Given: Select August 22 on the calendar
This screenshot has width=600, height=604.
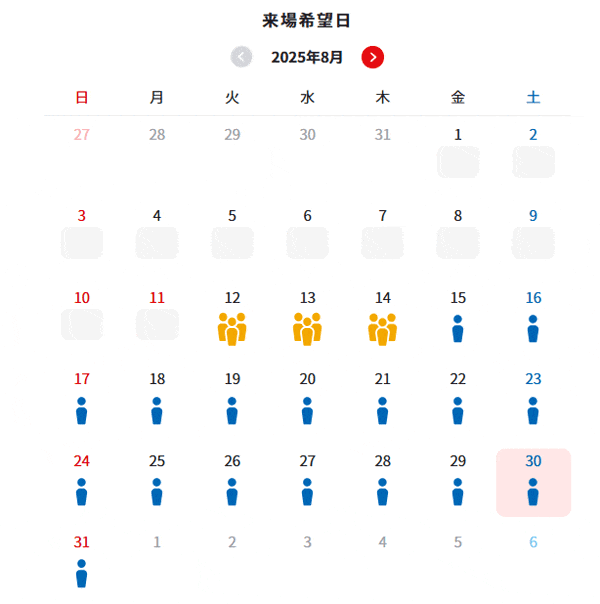Looking at the screenshot, I should [x=458, y=399].
